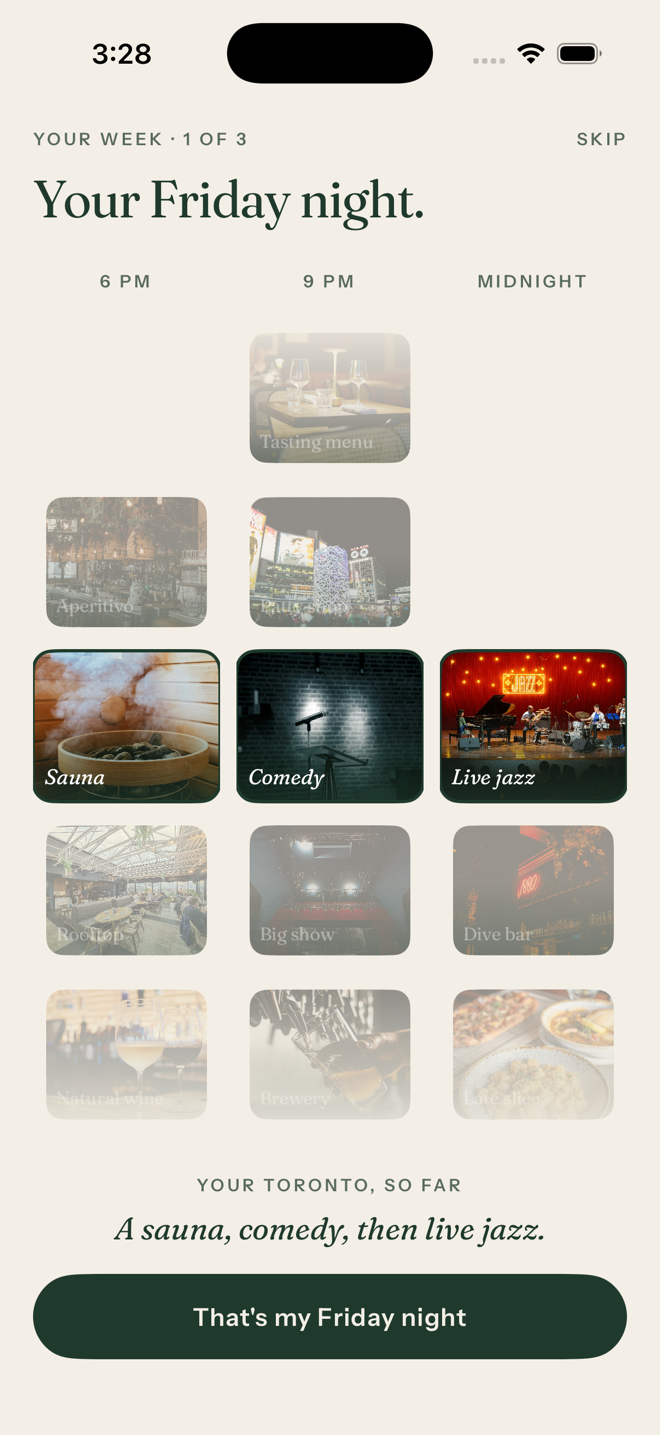The image size is (660, 1435).
Task: Skip this onboarding step
Action: (601, 139)
